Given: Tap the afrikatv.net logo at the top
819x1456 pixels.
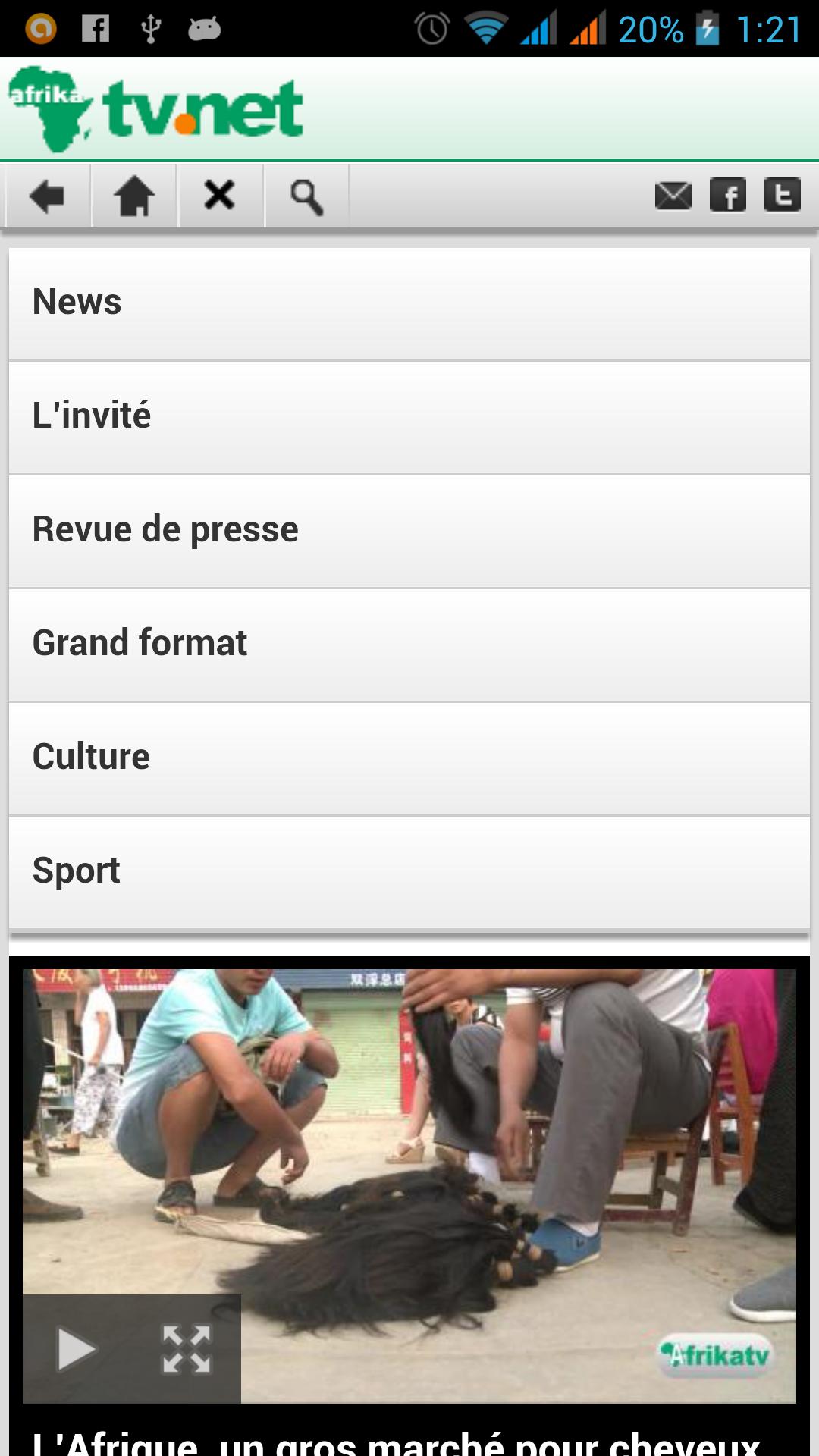Looking at the screenshot, I should (155, 108).
